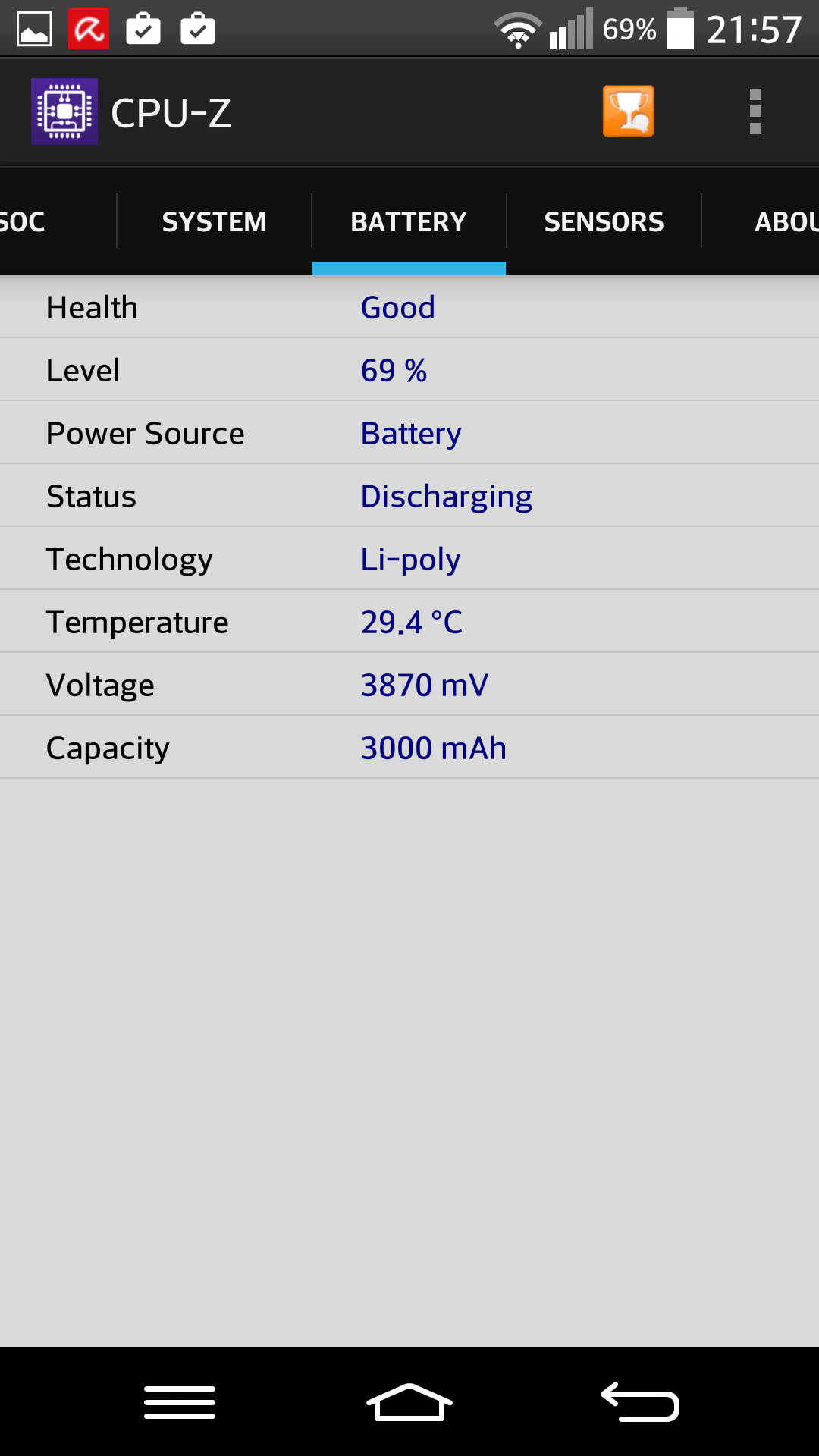Tap the system back button
The width and height of the screenshot is (819, 1456).
pyautogui.click(x=639, y=1402)
